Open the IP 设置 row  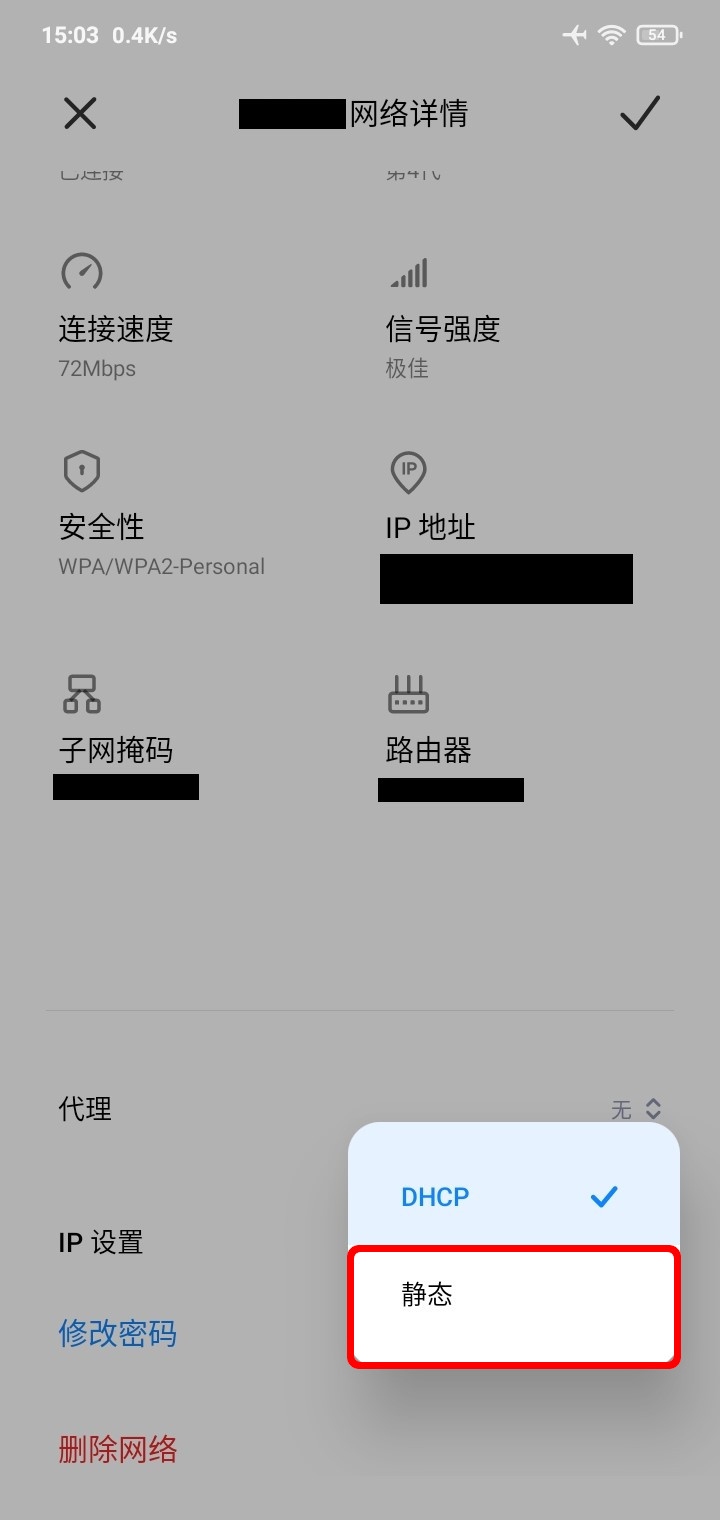tap(101, 1243)
